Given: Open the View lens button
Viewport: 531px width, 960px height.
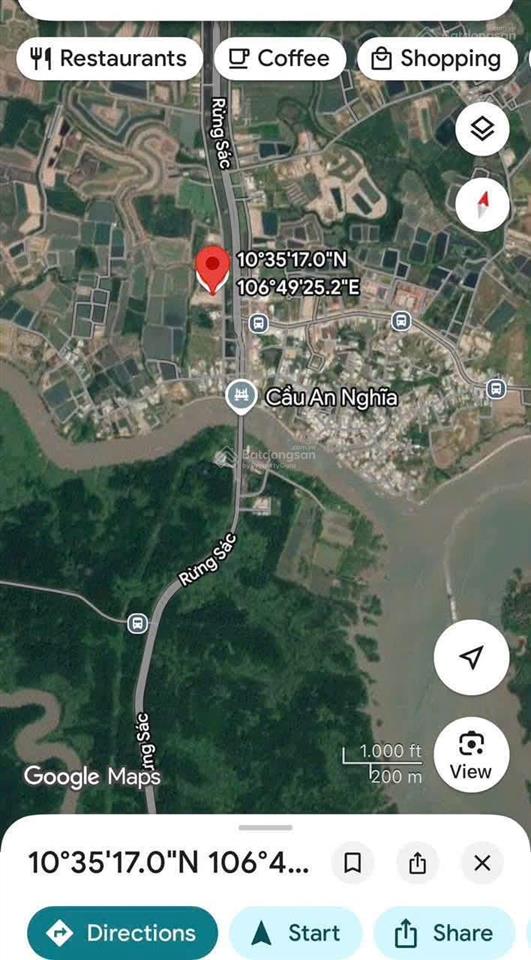Looking at the screenshot, I should [x=471, y=754].
